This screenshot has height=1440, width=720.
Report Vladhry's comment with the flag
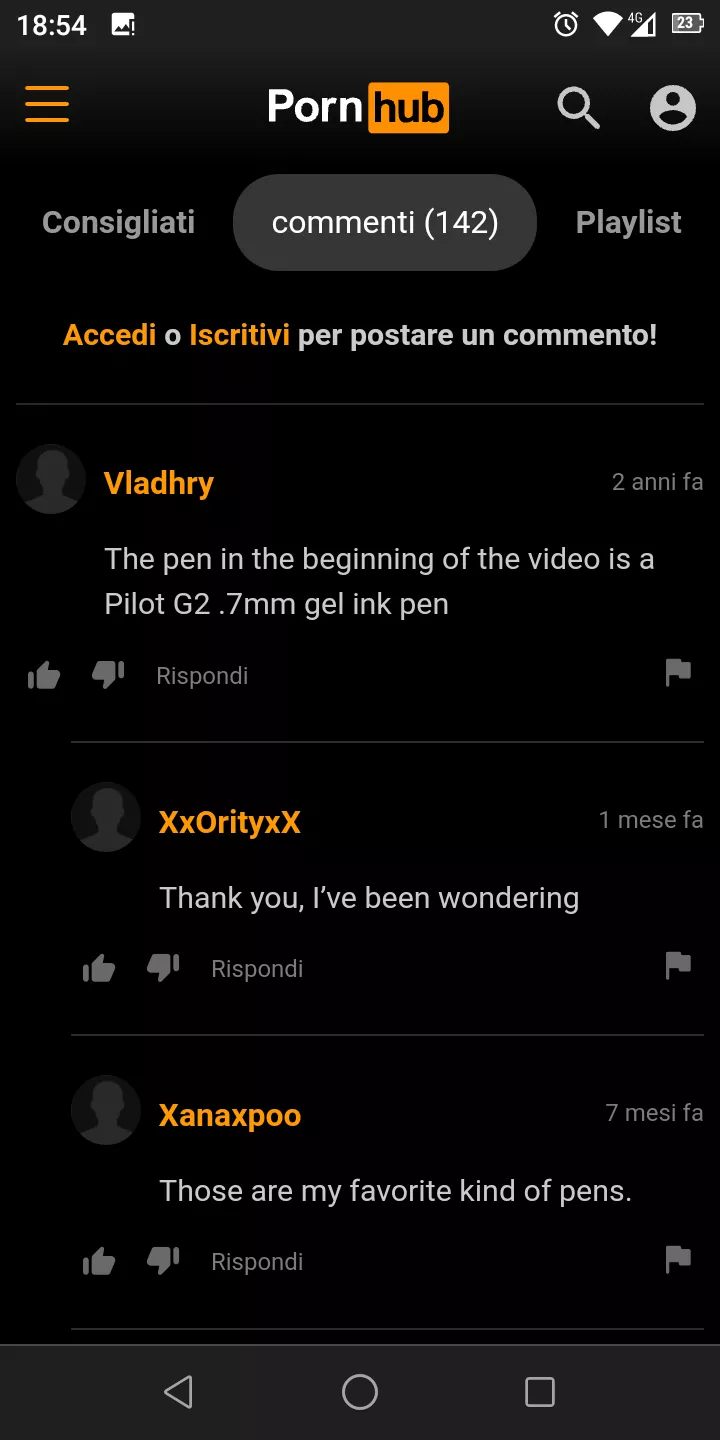pyautogui.click(x=678, y=673)
